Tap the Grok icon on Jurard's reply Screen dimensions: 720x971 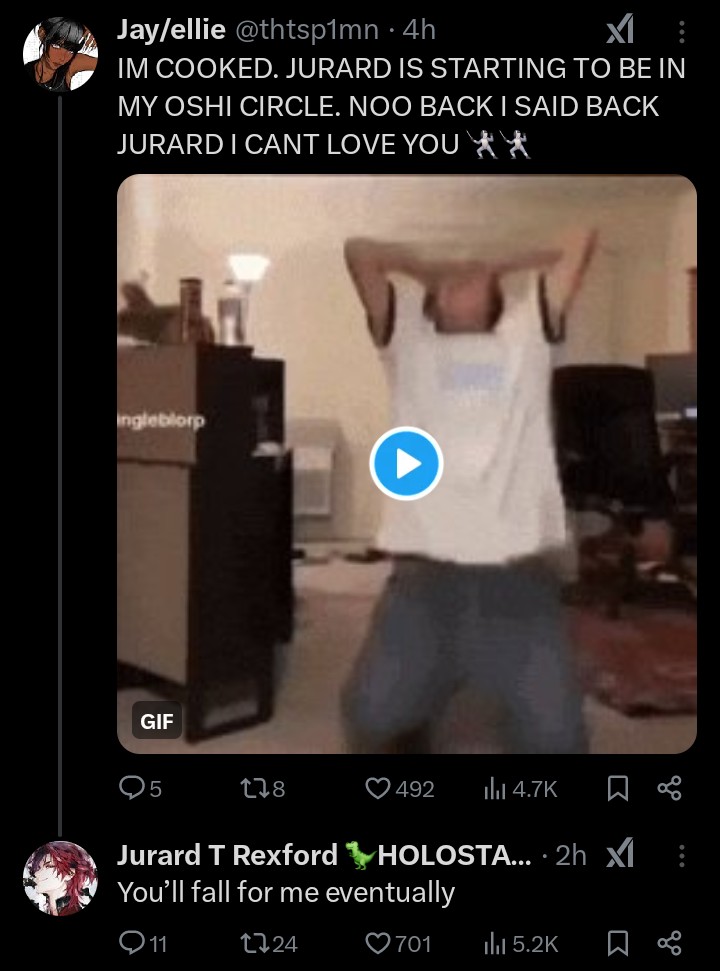click(621, 856)
